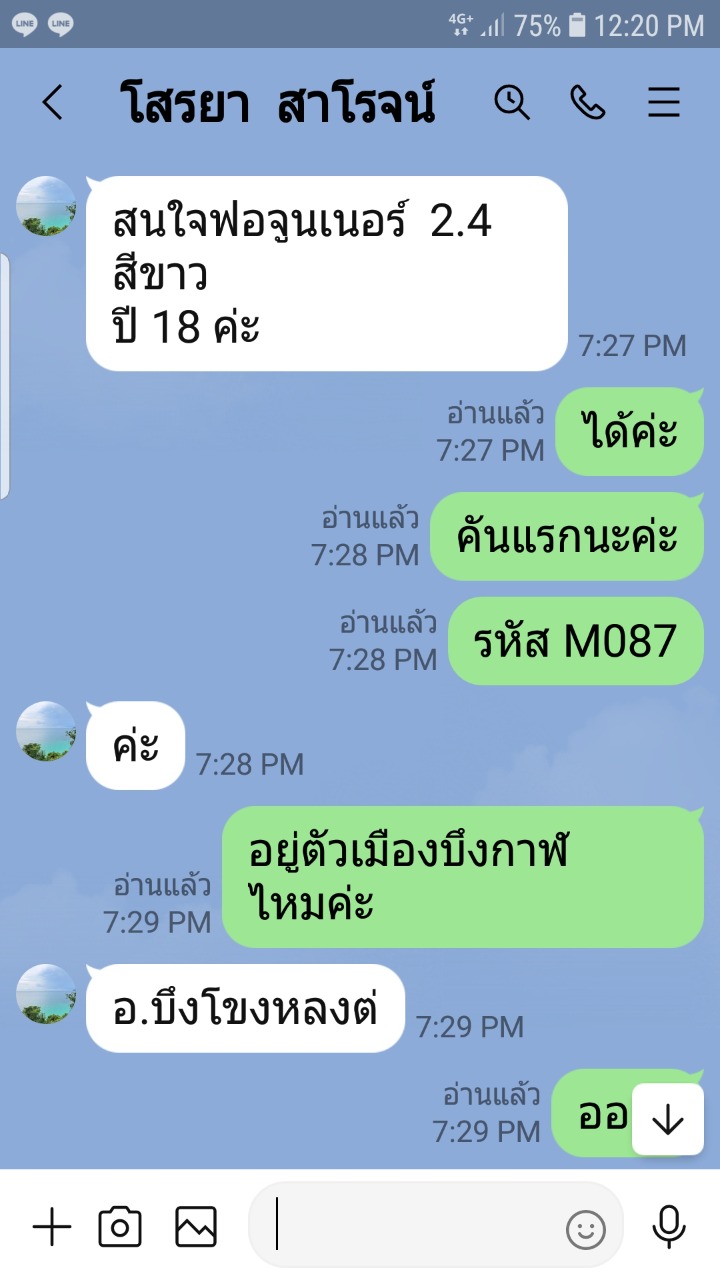The image size is (720, 1280).
Task: Open the camera to take a photo
Action: [120, 1227]
